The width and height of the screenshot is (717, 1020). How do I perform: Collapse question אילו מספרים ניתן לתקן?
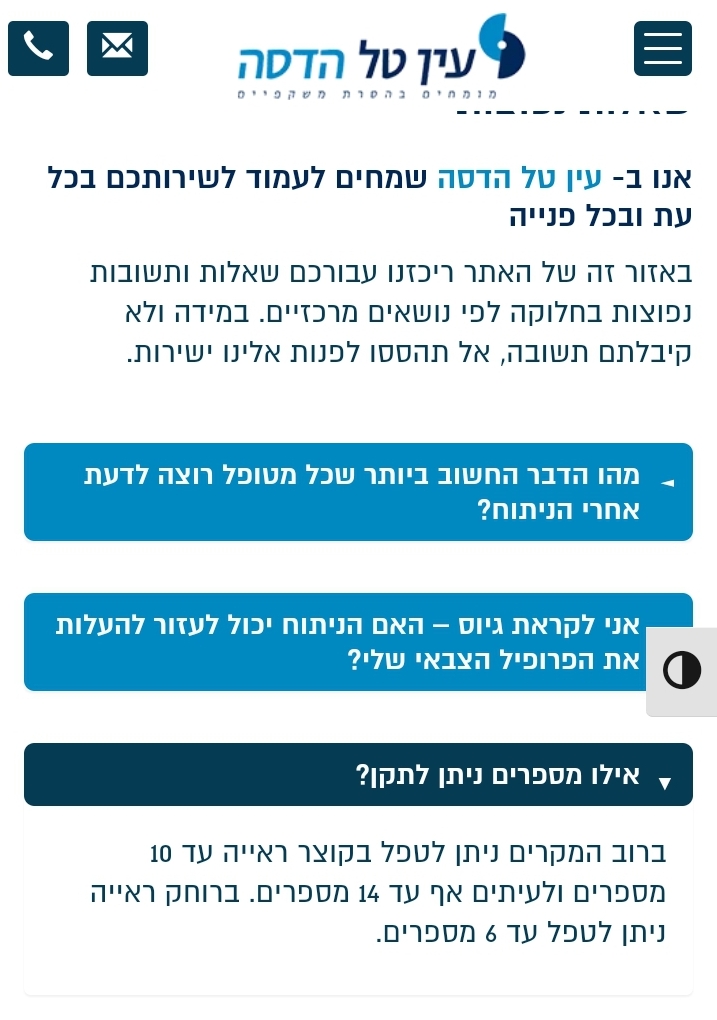point(358,775)
